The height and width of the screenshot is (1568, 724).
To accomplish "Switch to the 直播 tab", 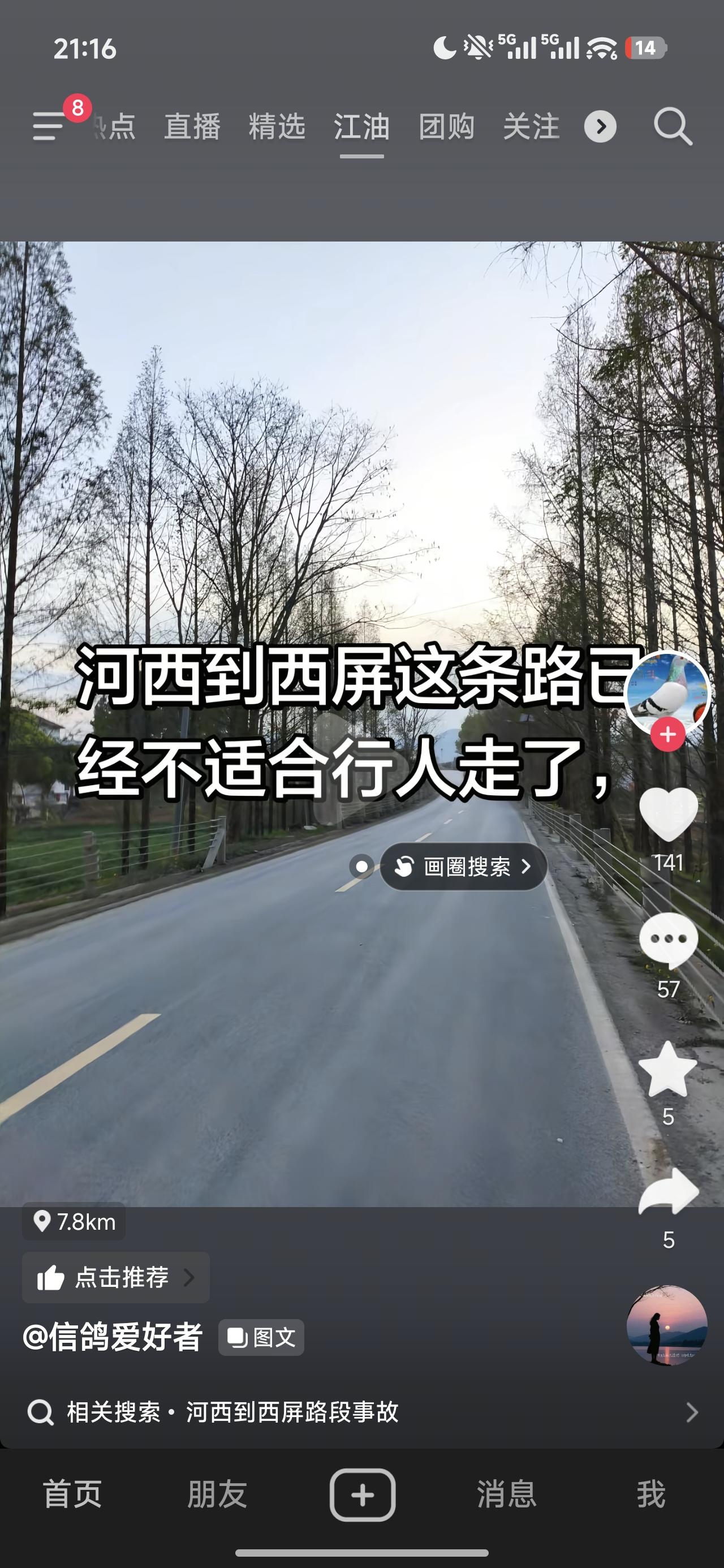I will tap(192, 127).
